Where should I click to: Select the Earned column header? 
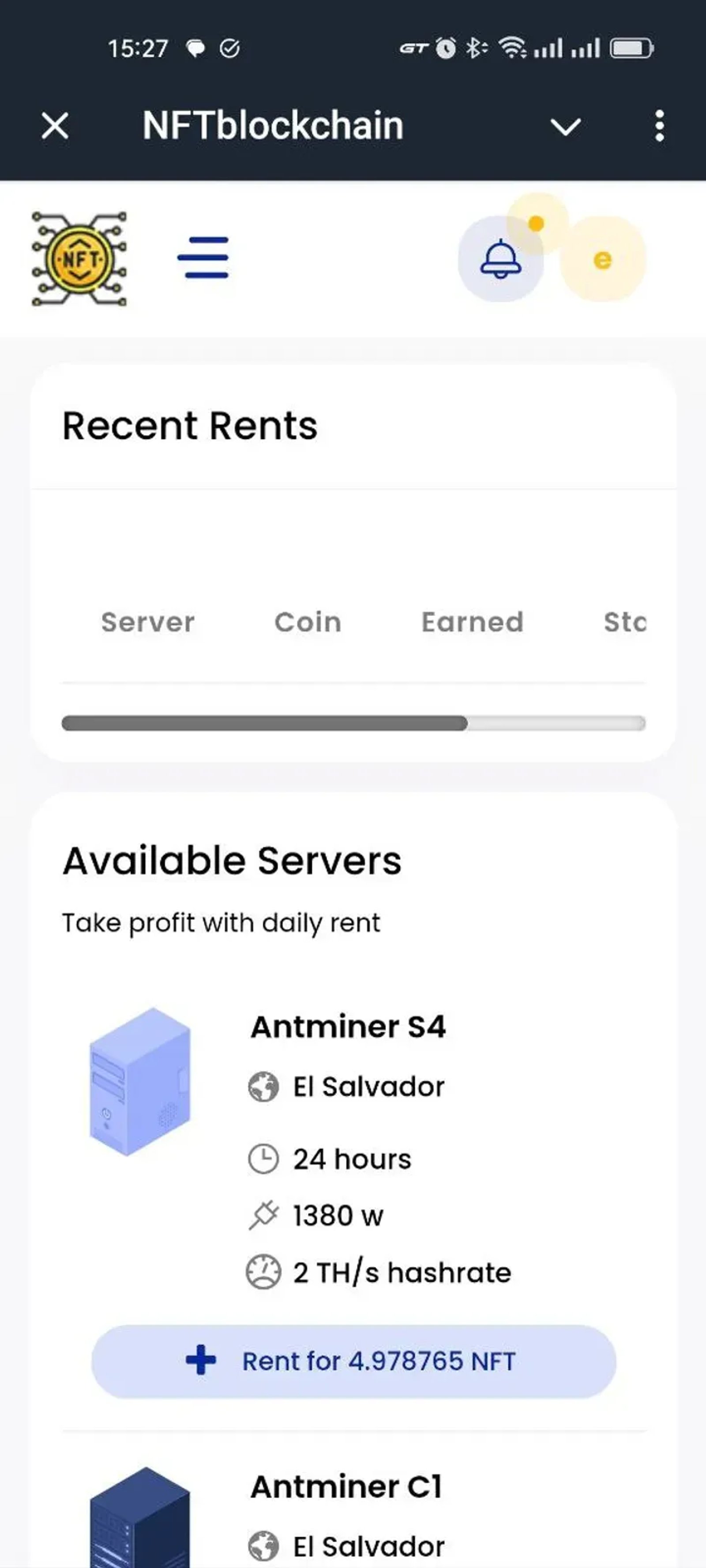pyautogui.click(x=473, y=622)
